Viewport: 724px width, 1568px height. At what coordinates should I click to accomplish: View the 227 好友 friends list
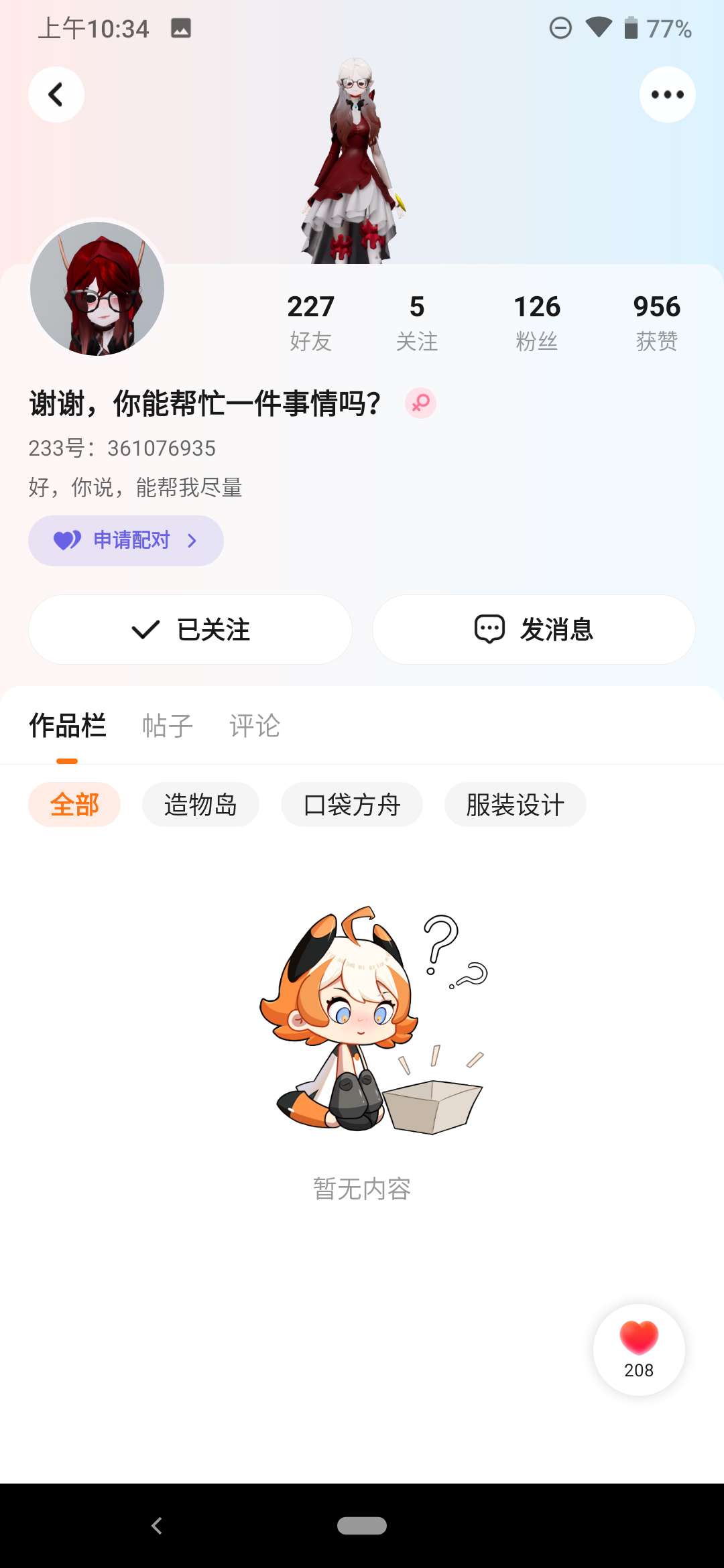pos(310,322)
